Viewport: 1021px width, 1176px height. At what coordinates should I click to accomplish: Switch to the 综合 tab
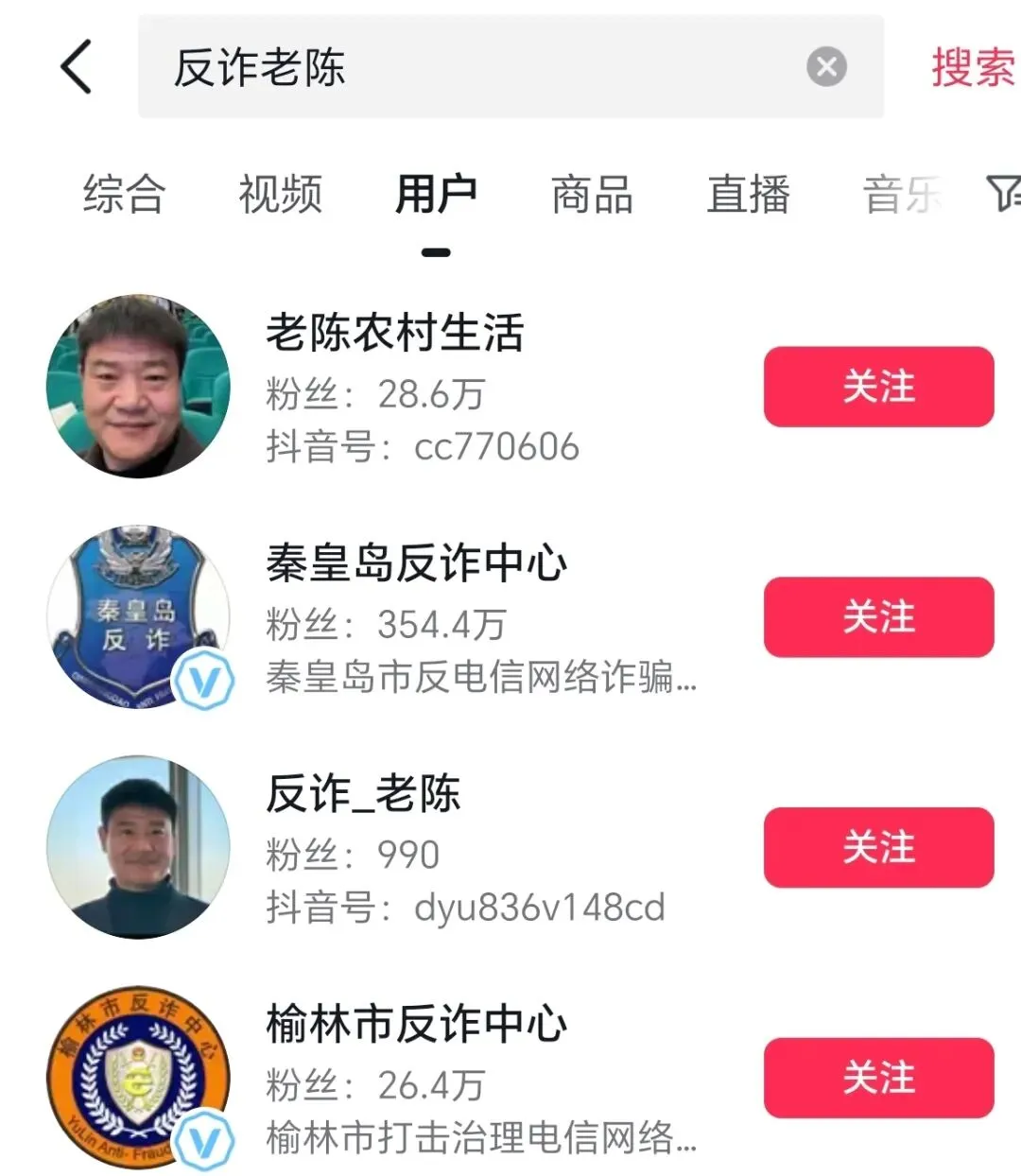coord(124,196)
